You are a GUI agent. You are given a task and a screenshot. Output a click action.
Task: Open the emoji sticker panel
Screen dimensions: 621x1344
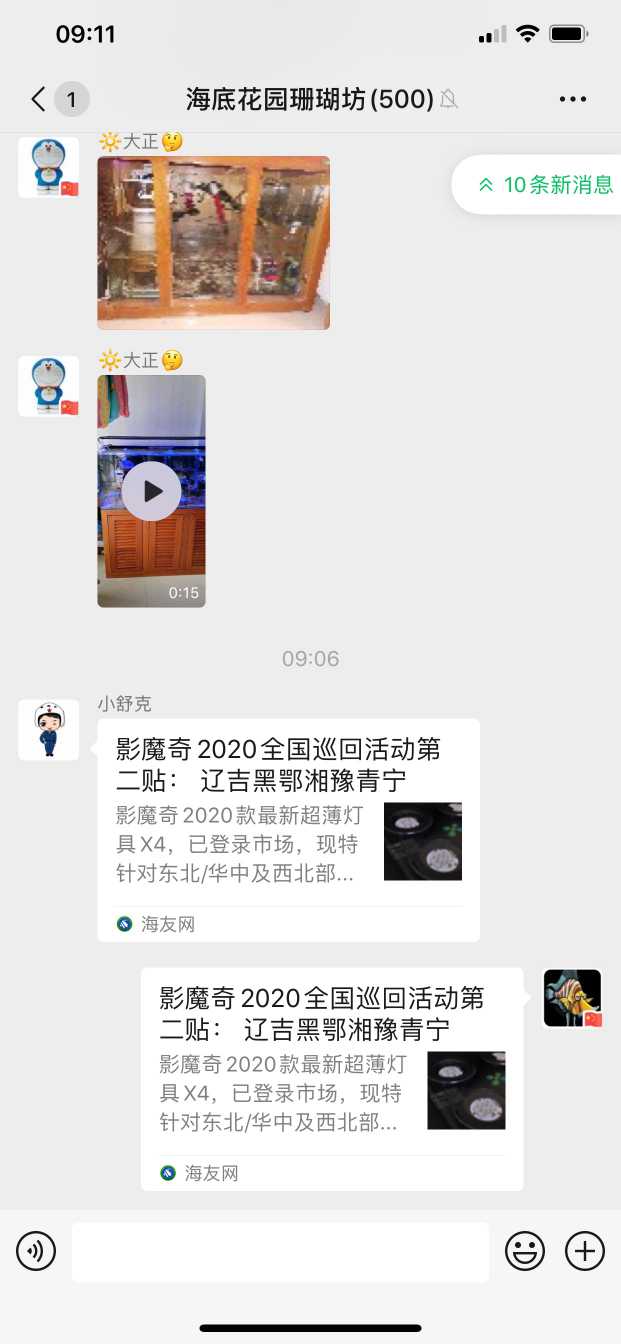tap(525, 1251)
